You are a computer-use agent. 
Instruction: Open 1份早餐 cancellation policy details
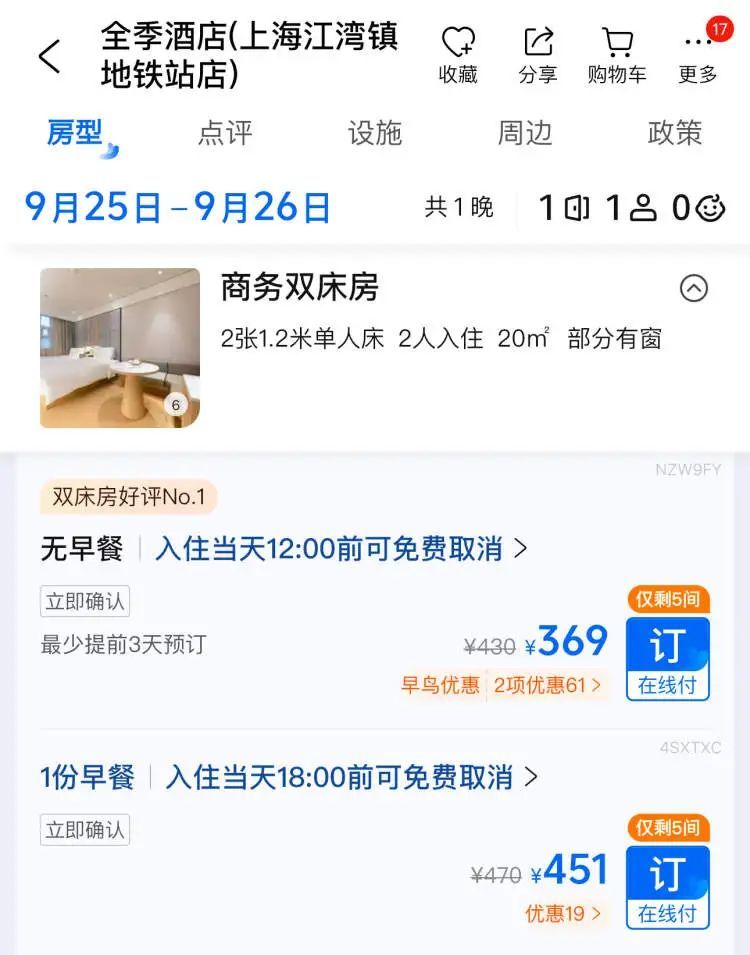[x=350, y=778]
